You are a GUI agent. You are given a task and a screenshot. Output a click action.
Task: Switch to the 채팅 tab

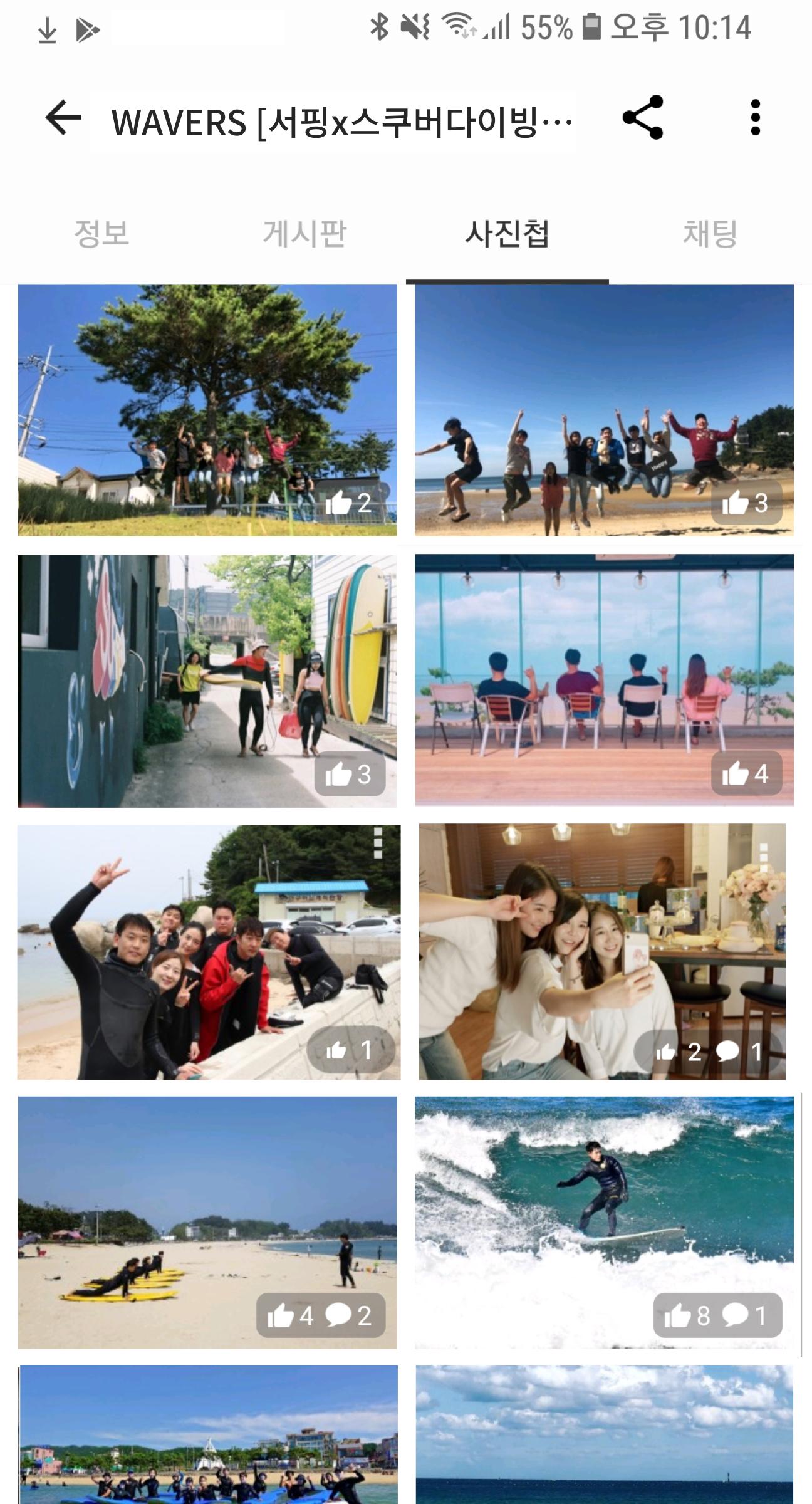coord(710,234)
